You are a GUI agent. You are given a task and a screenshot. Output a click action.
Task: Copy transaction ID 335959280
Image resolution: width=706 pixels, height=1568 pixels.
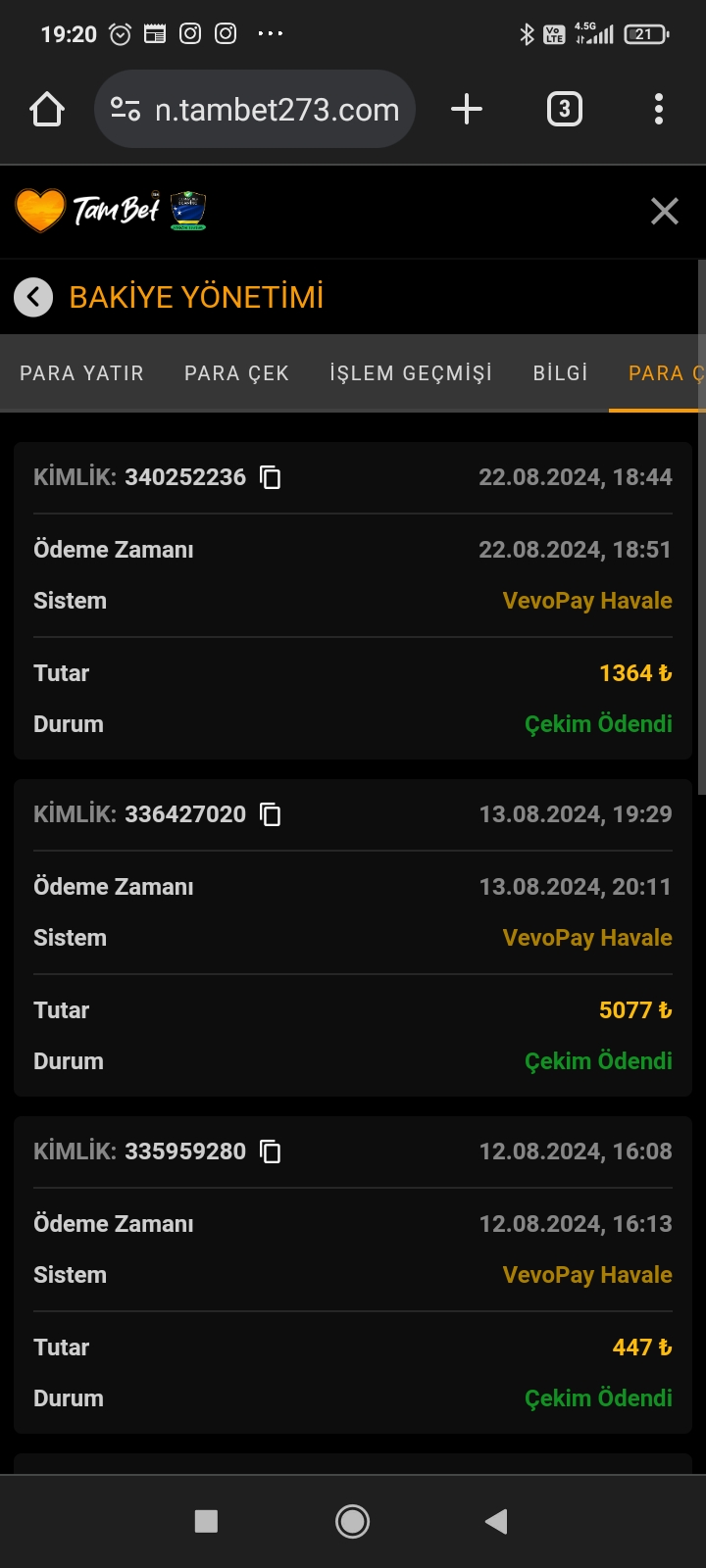click(x=270, y=1151)
